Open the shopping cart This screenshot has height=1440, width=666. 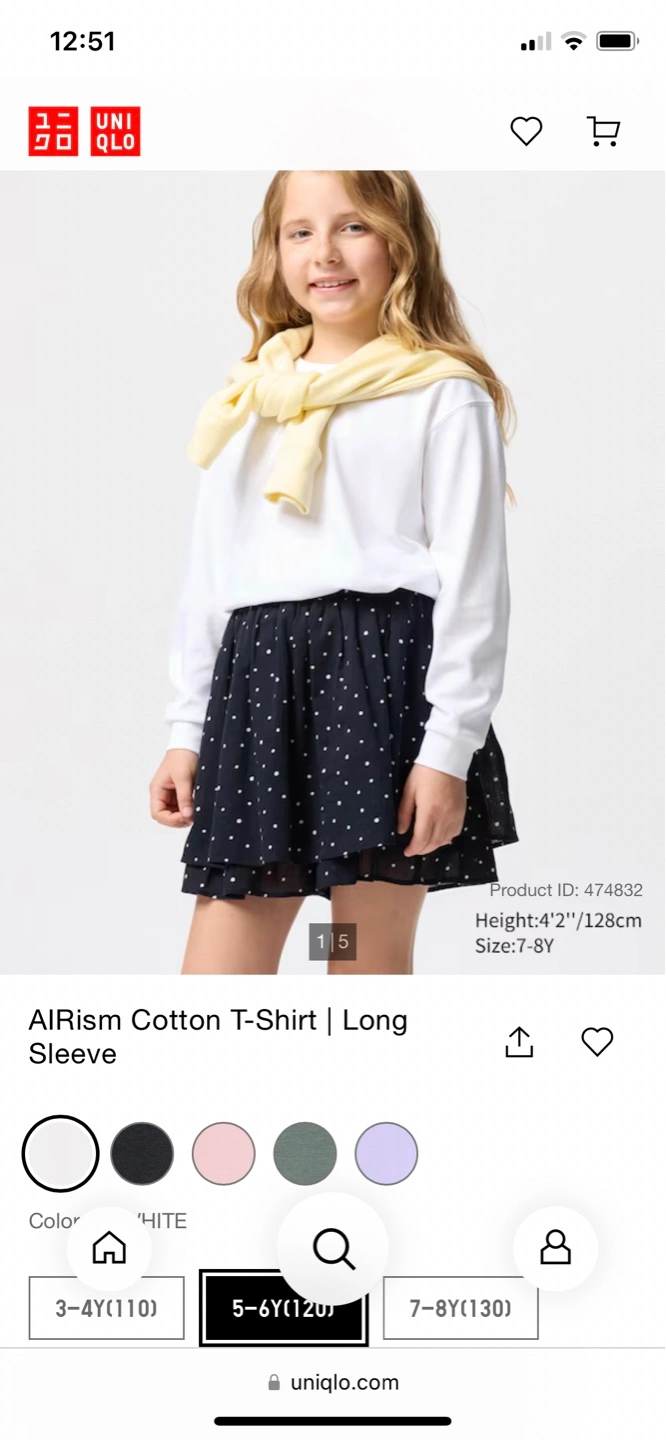603,131
